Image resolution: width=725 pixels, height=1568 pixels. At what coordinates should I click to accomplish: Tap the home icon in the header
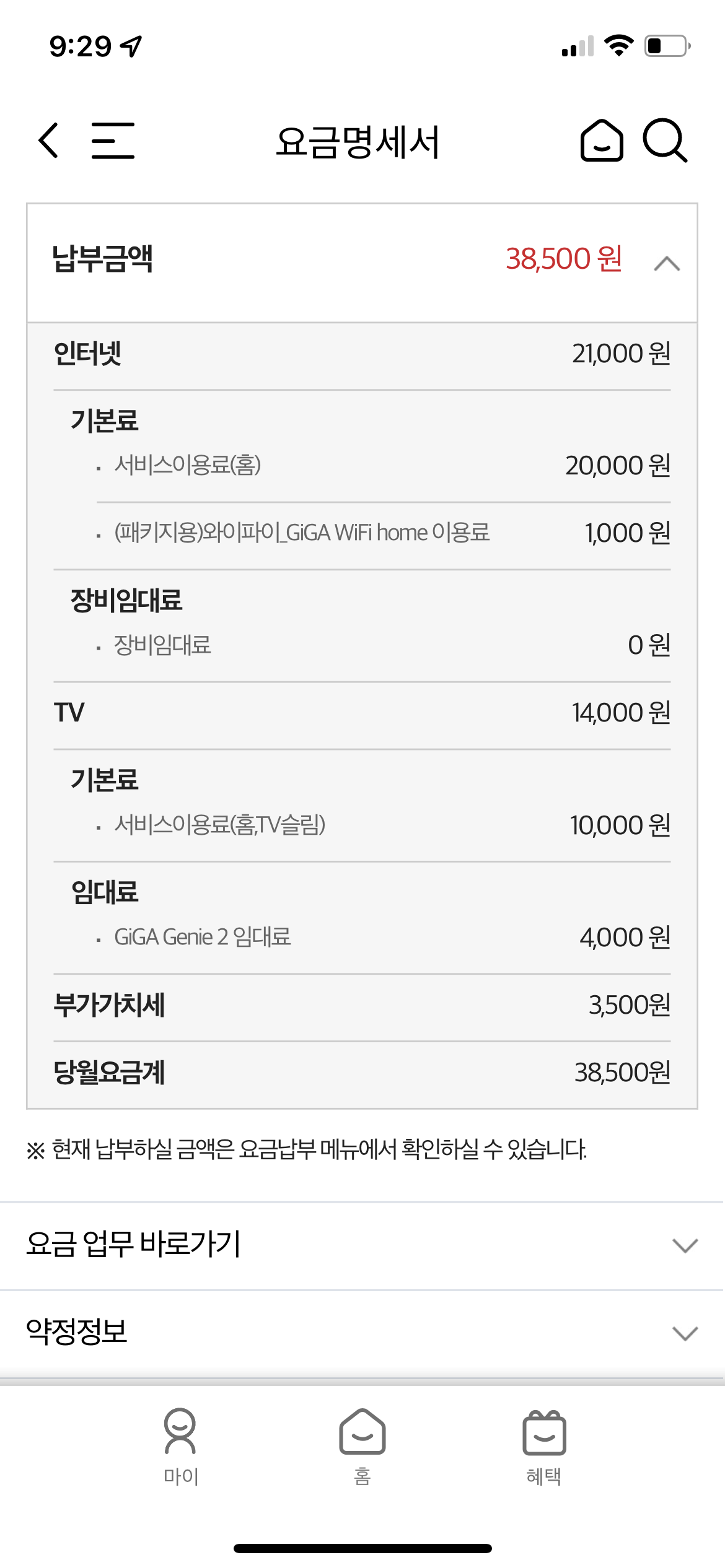601,141
